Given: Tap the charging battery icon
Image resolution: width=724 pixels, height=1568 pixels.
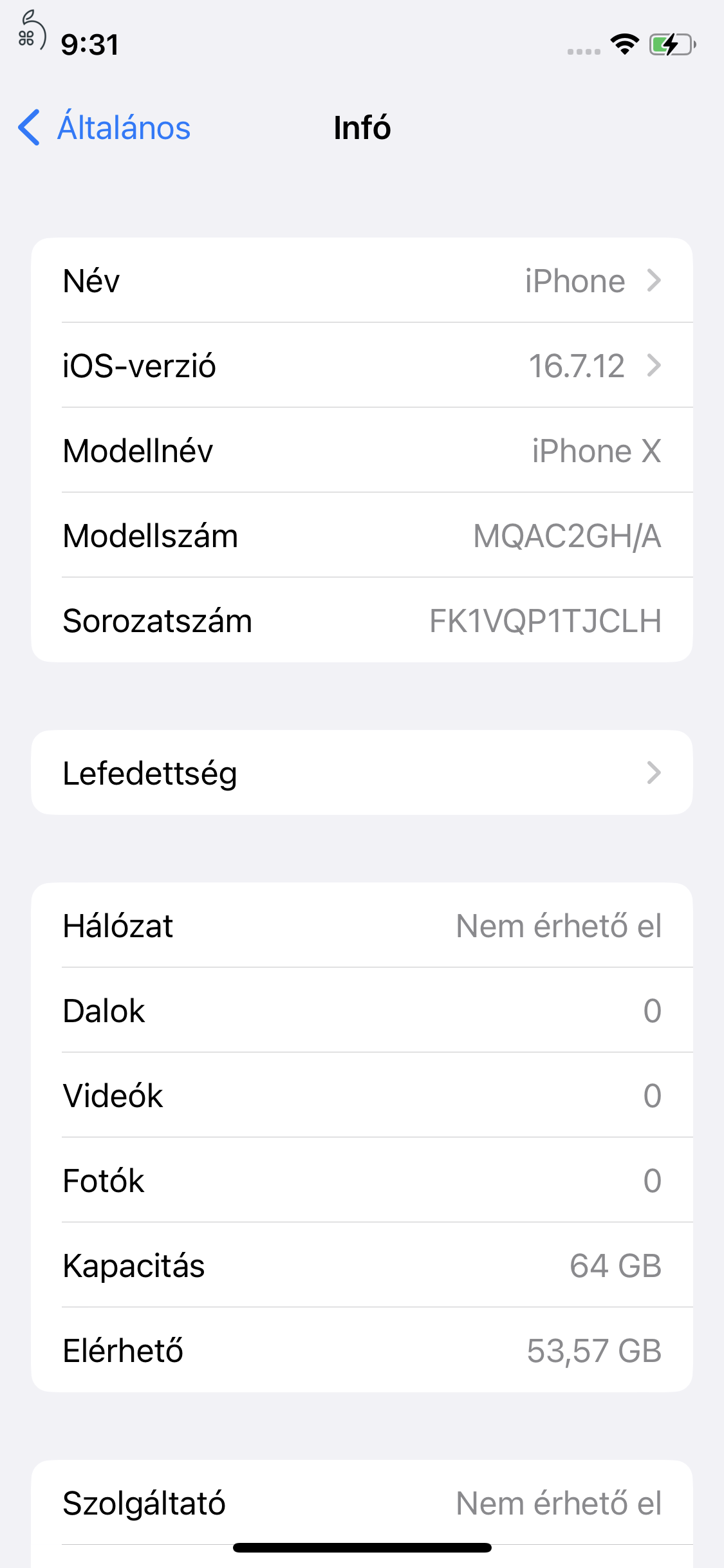Looking at the screenshot, I should [669, 45].
